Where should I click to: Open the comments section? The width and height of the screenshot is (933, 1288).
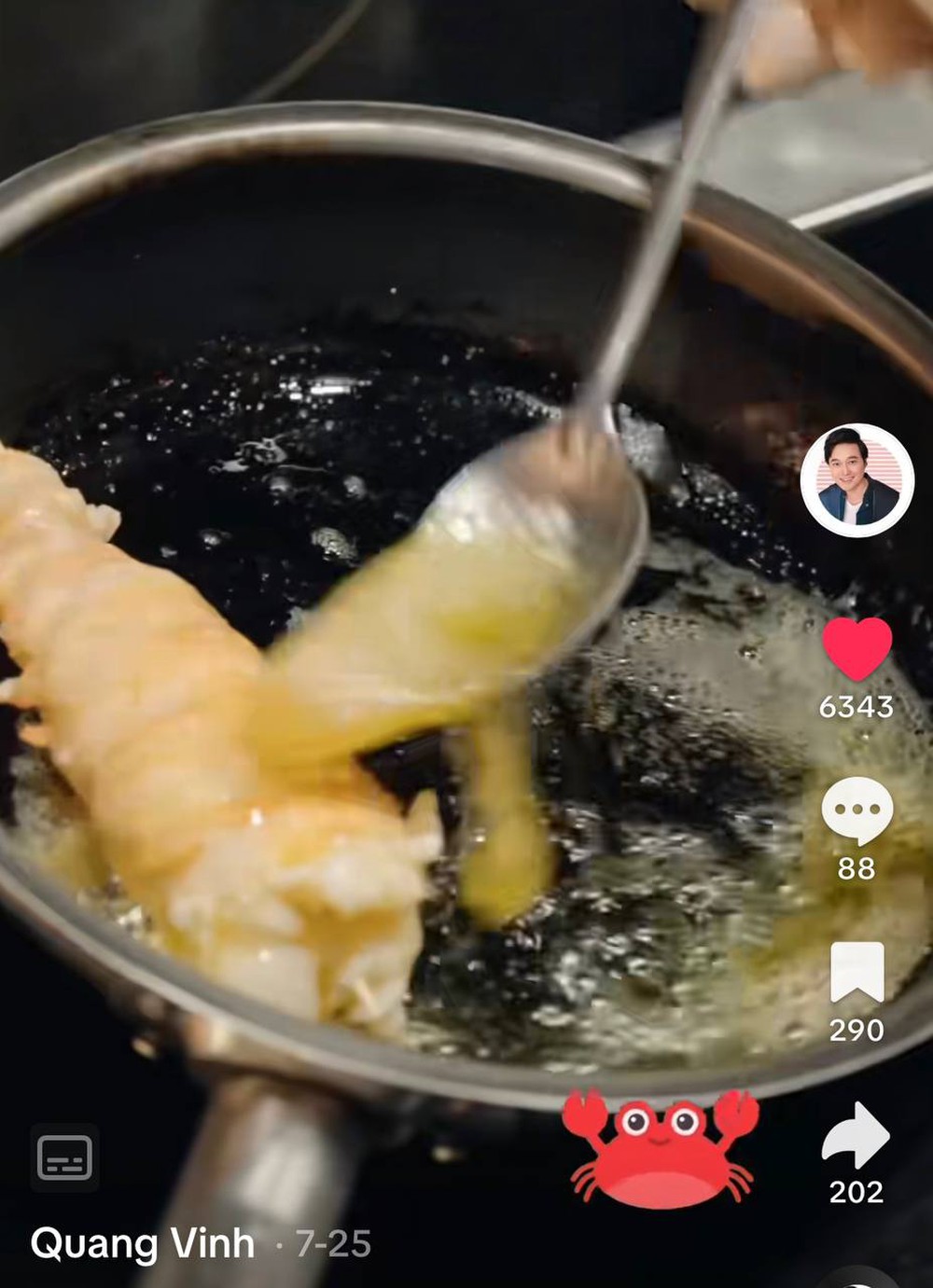(x=856, y=810)
